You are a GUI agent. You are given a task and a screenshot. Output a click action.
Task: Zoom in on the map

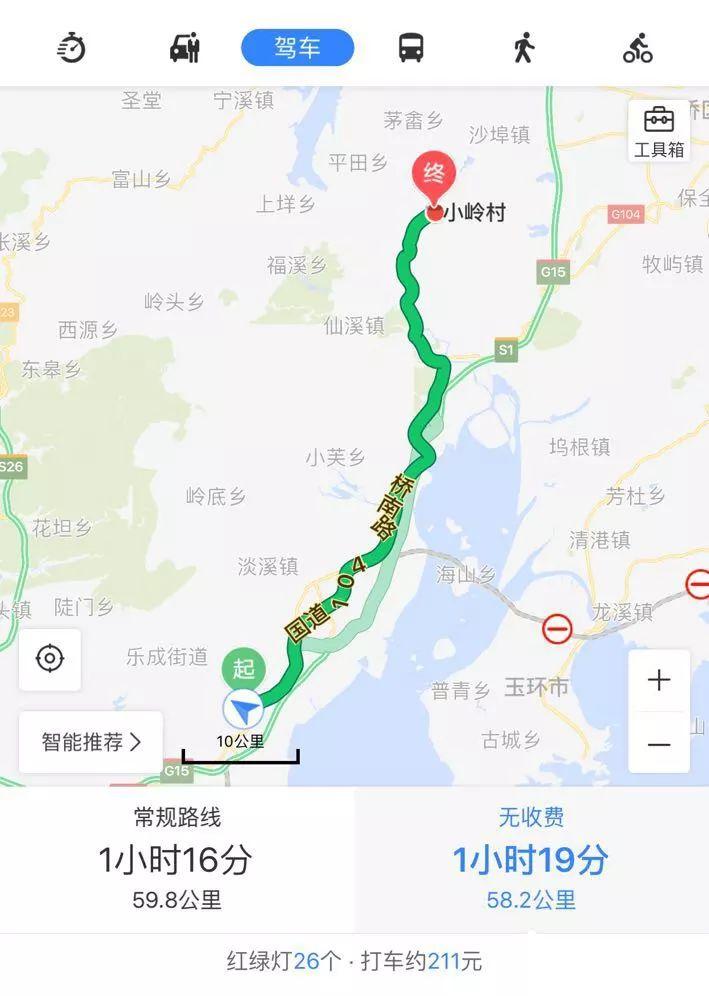(658, 681)
